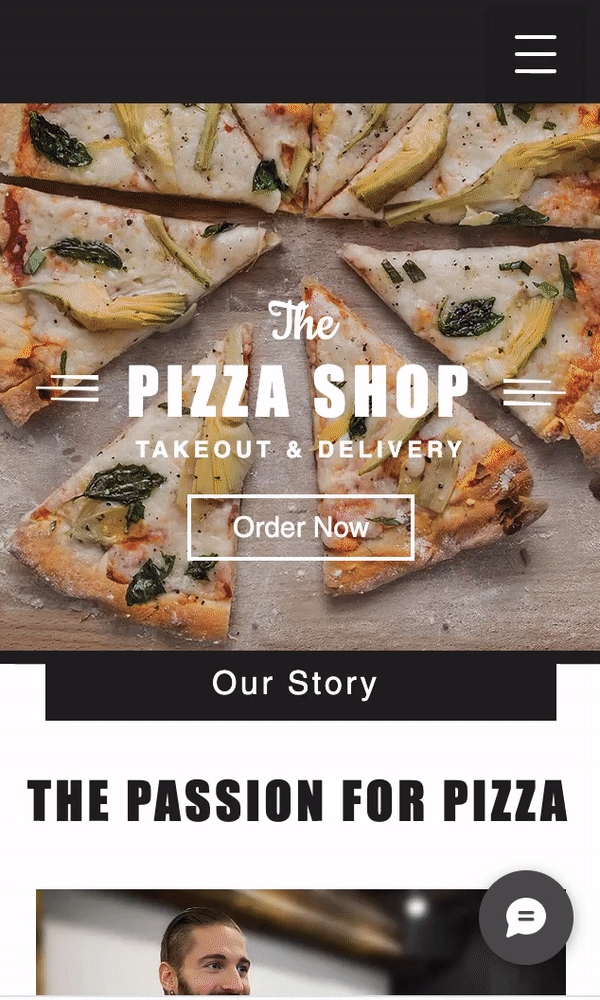Image resolution: width=600 pixels, height=1000 pixels.
Task: Tap the Order Now button
Action: [301, 527]
